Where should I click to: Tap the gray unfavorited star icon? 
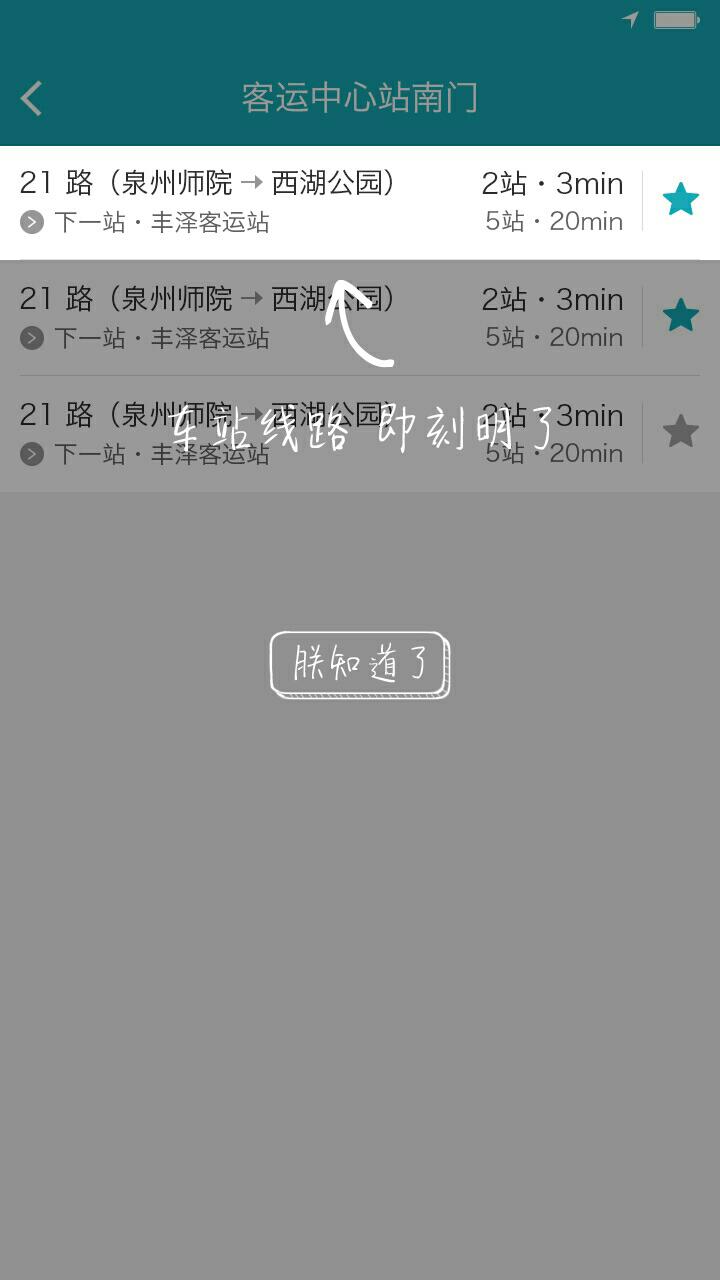point(681,432)
